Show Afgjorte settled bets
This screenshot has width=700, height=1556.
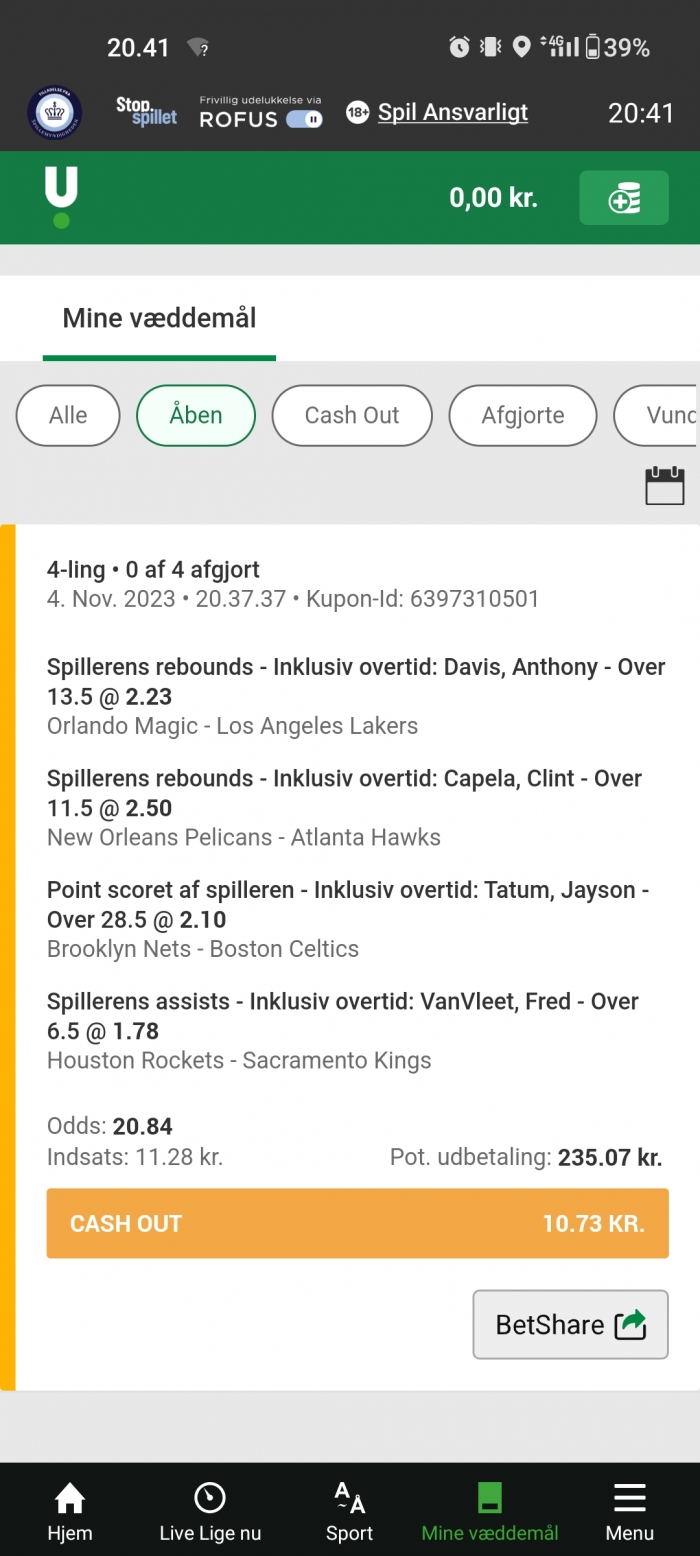pyautogui.click(x=523, y=415)
